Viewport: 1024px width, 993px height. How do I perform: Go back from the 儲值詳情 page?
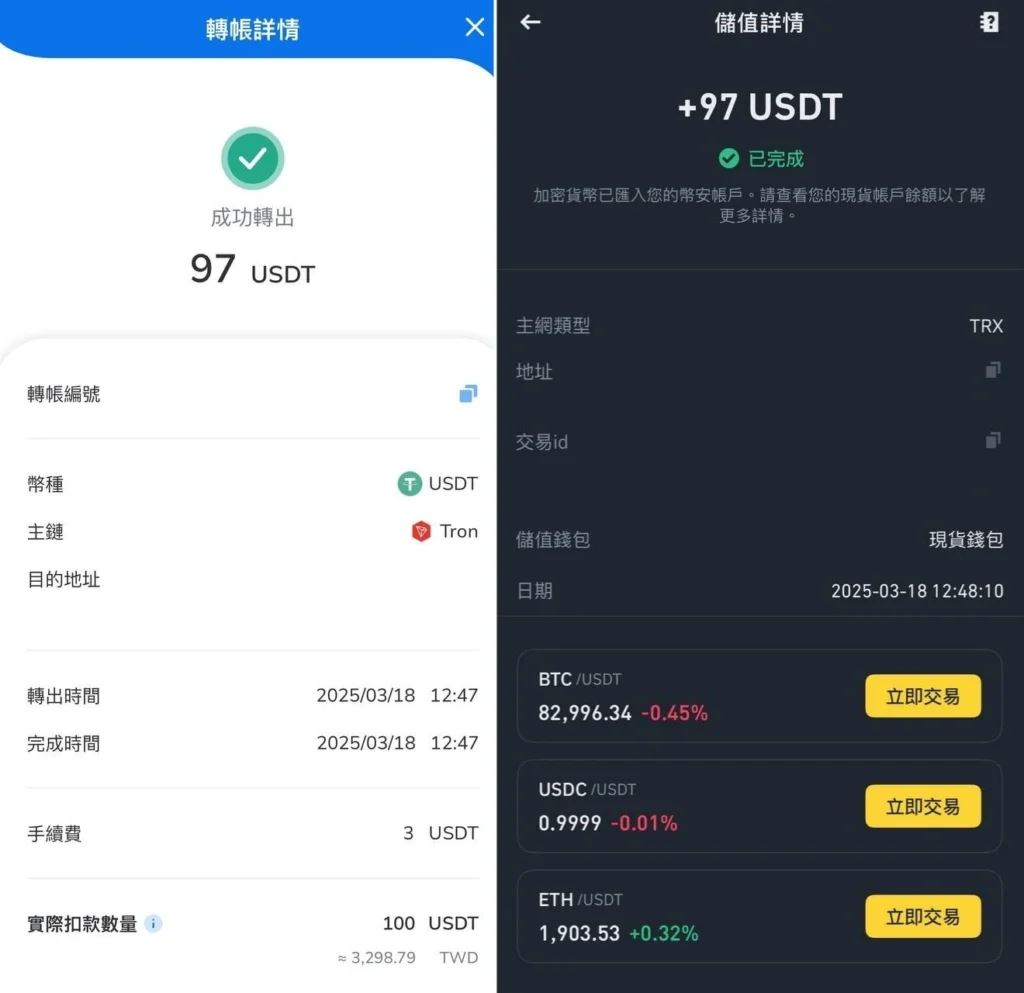pos(531,22)
